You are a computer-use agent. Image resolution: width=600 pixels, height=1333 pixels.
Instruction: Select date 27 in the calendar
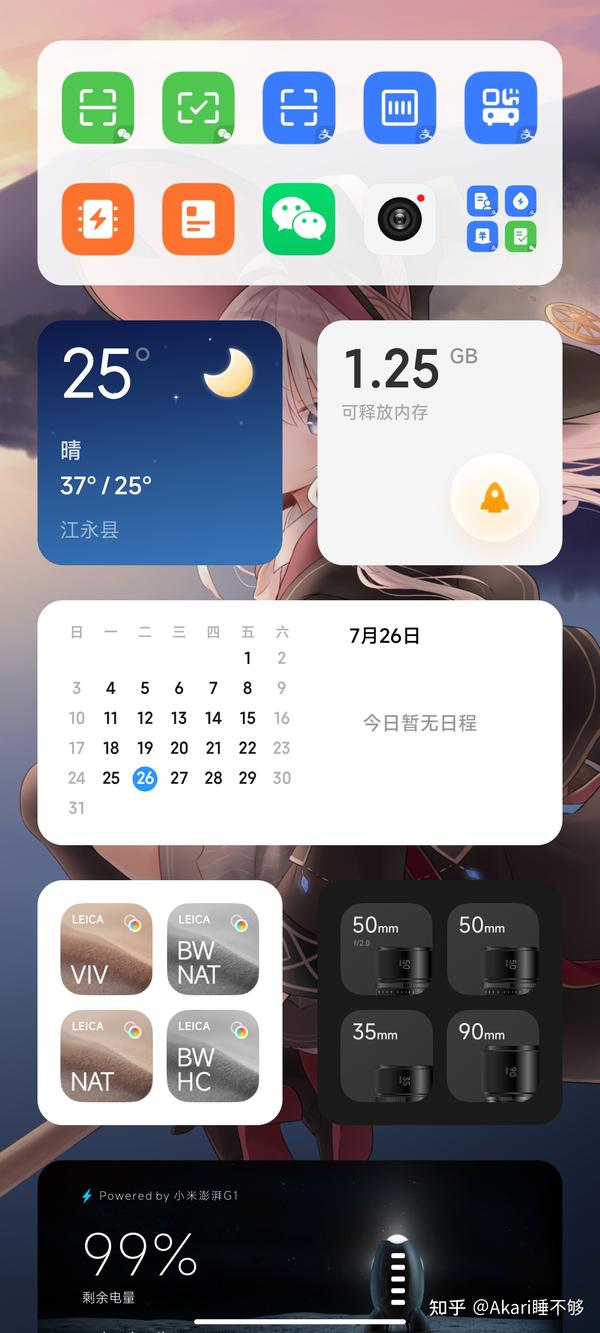[179, 778]
